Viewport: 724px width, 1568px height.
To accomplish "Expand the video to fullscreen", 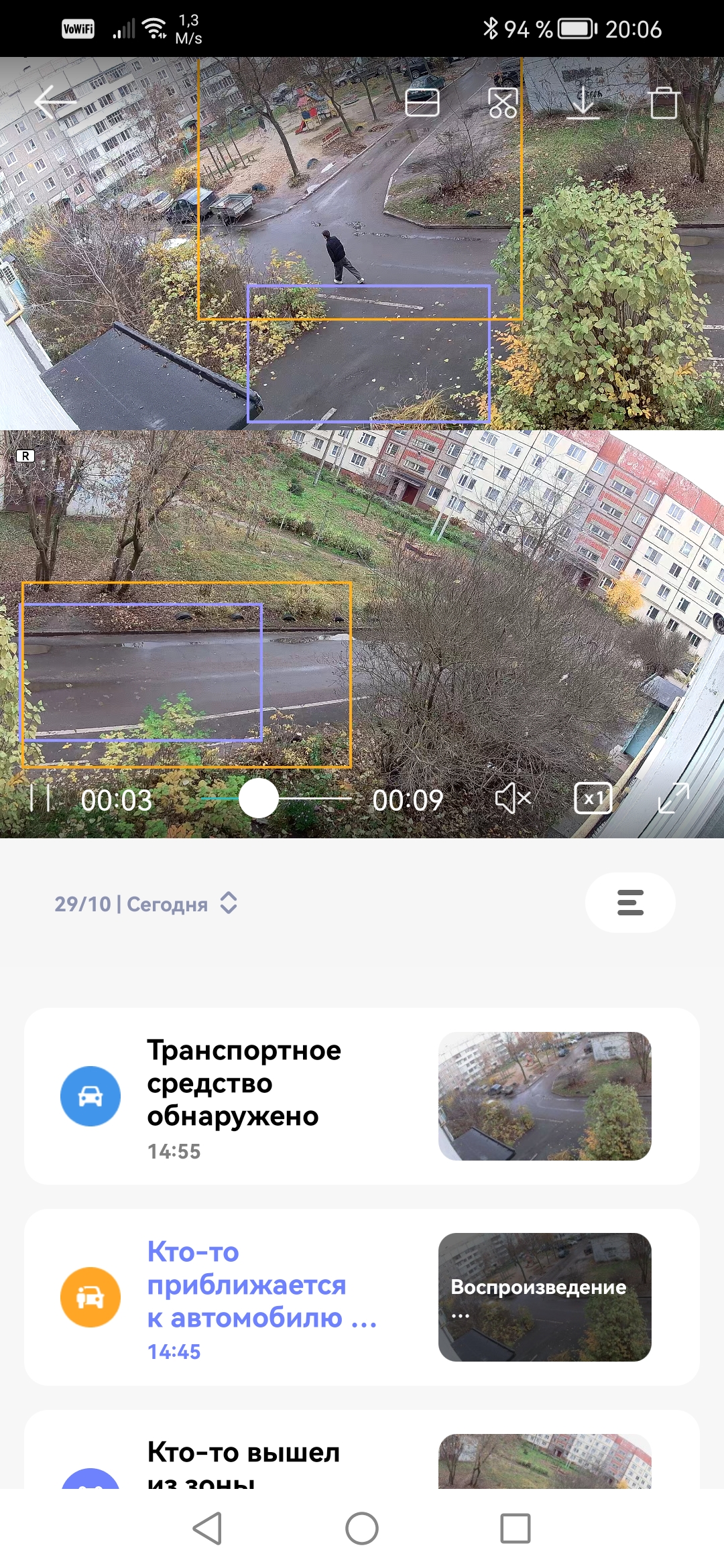I will [674, 799].
